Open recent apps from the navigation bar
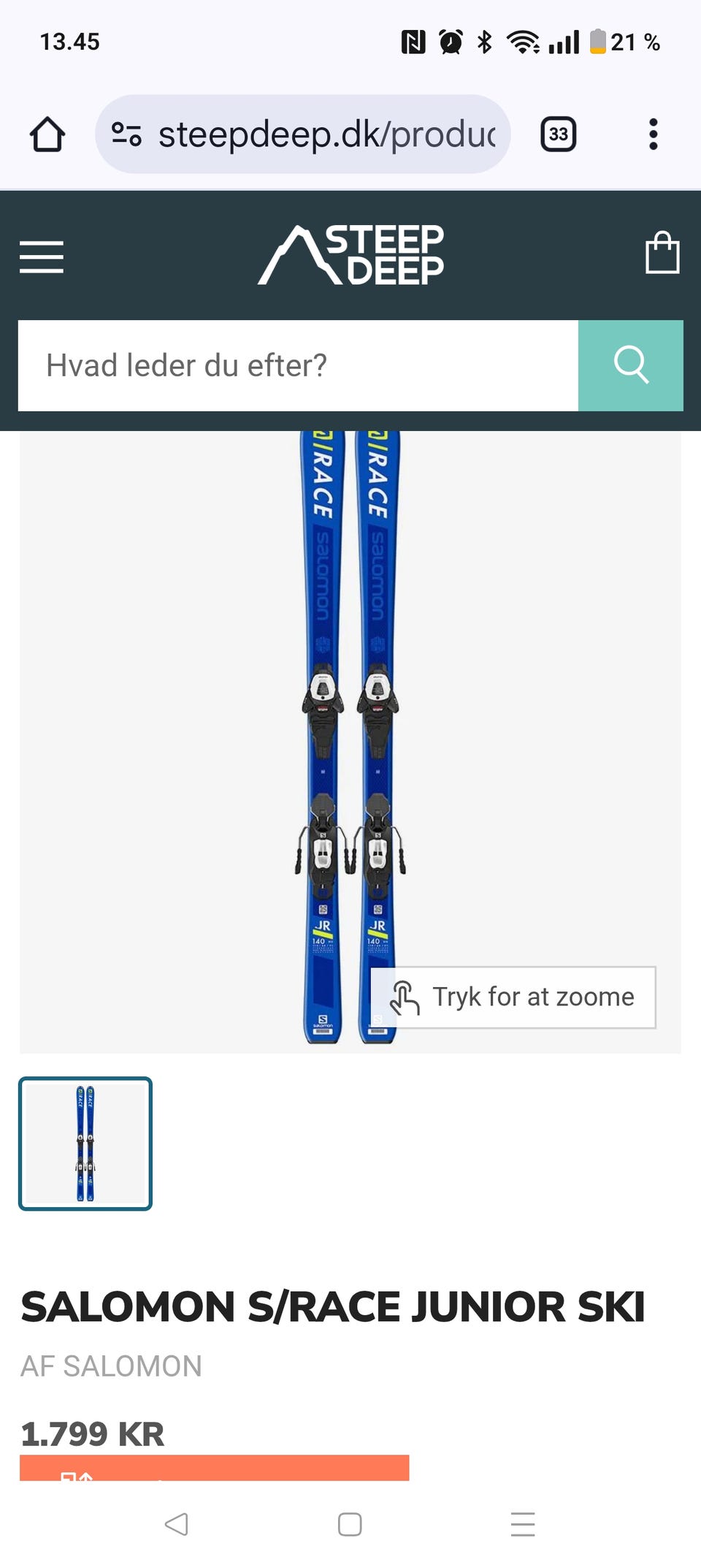 [523, 1524]
